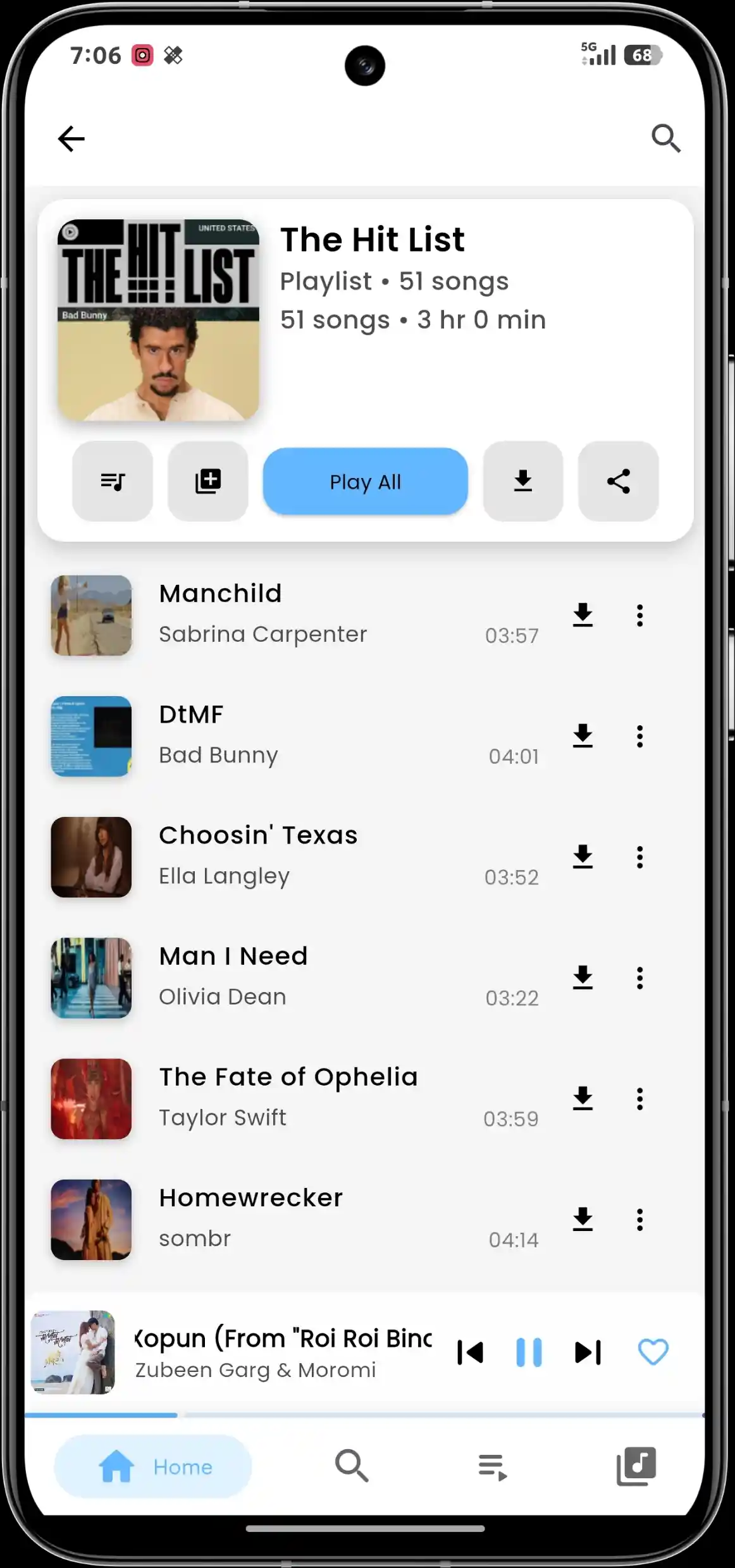Download the entire playlist
This screenshot has width=735, height=1568.
[522, 481]
